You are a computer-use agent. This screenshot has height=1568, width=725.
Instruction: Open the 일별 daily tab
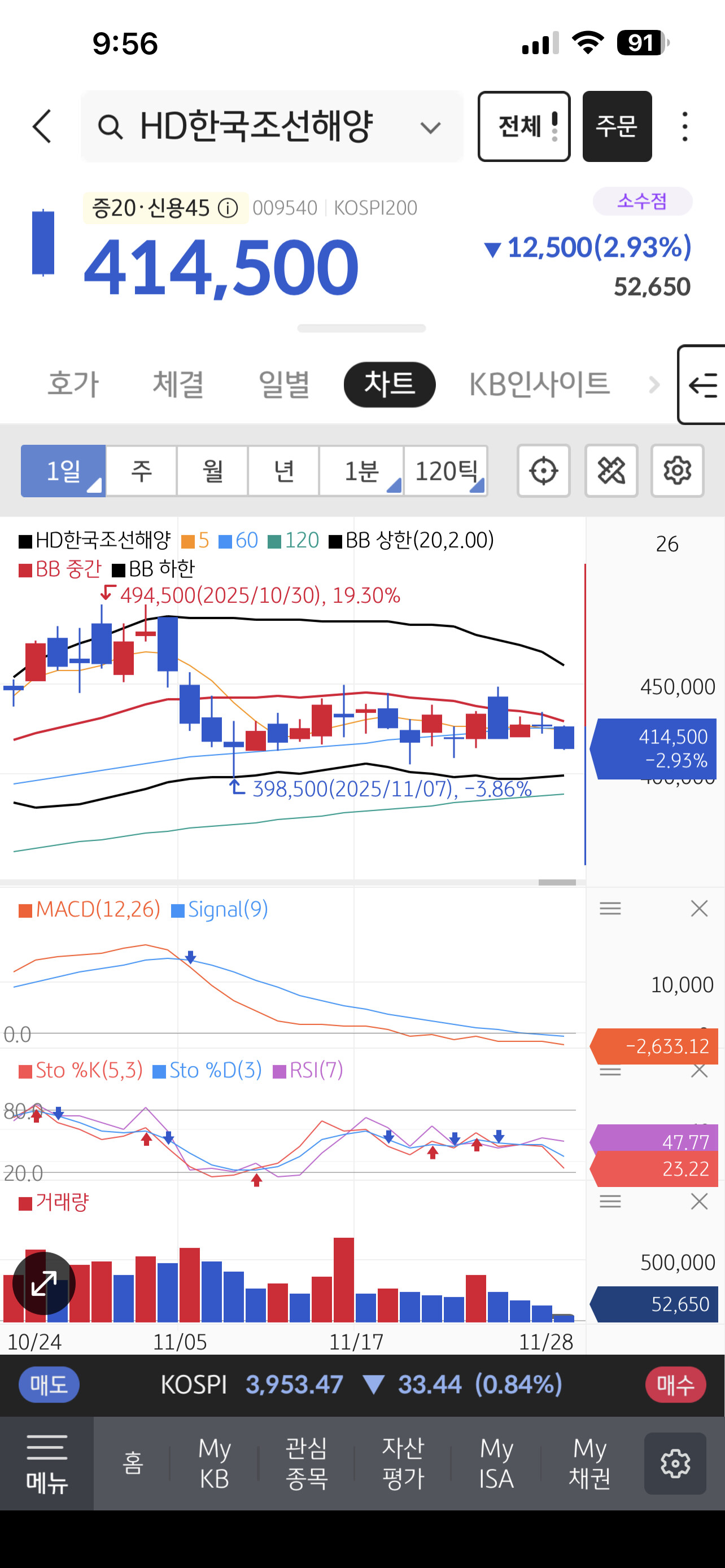pyautogui.click(x=283, y=384)
